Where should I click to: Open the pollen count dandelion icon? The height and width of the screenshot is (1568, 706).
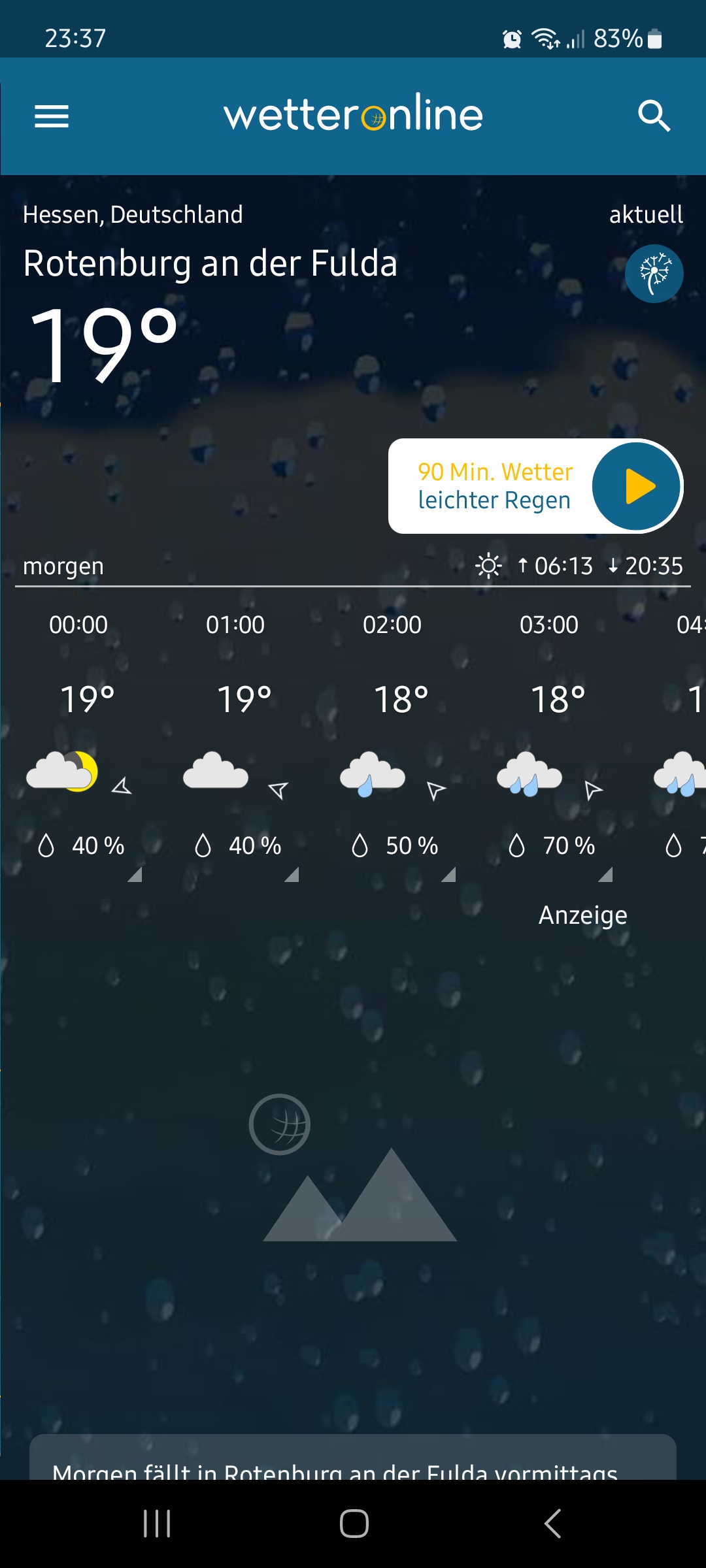(x=654, y=274)
